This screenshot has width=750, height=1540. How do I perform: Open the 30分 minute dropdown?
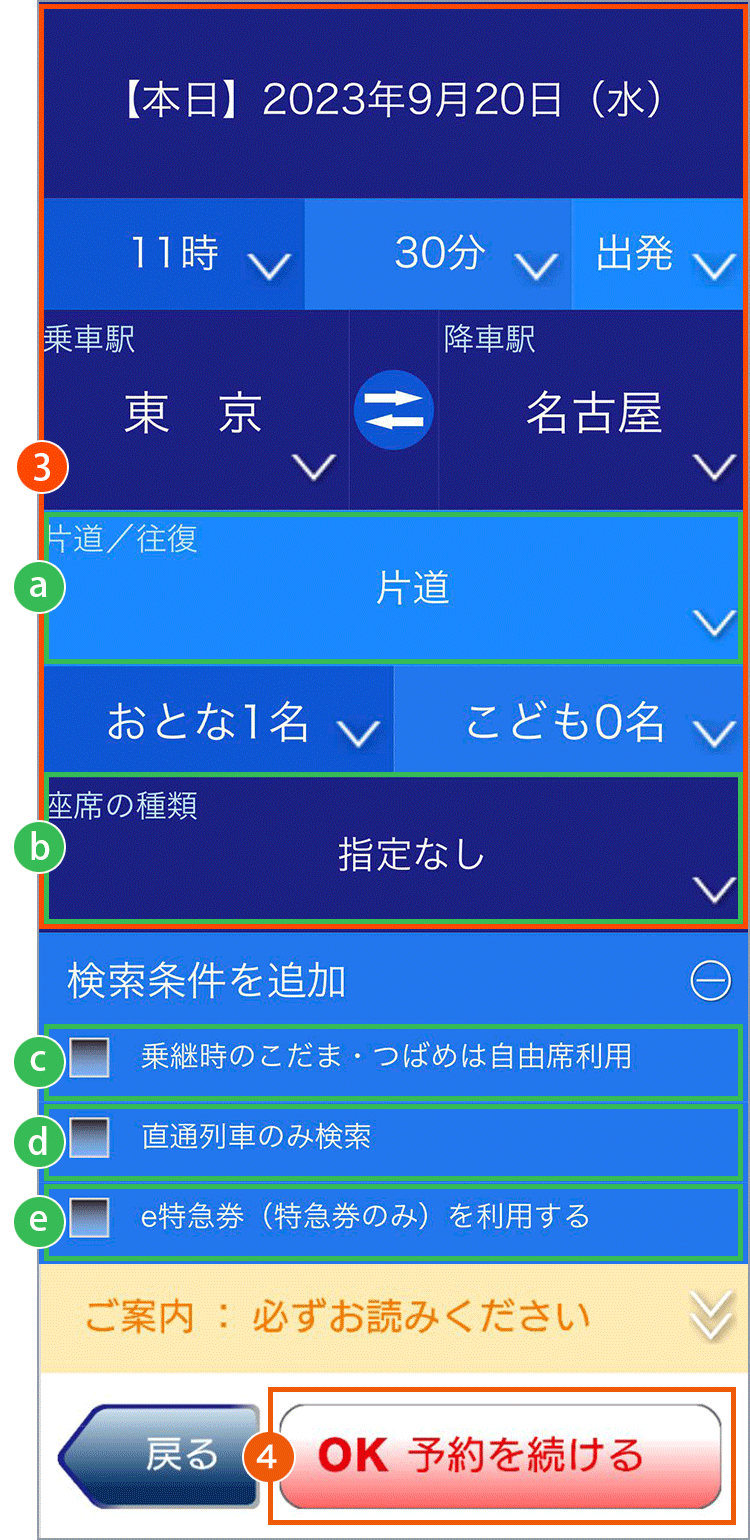click(437, 254)
